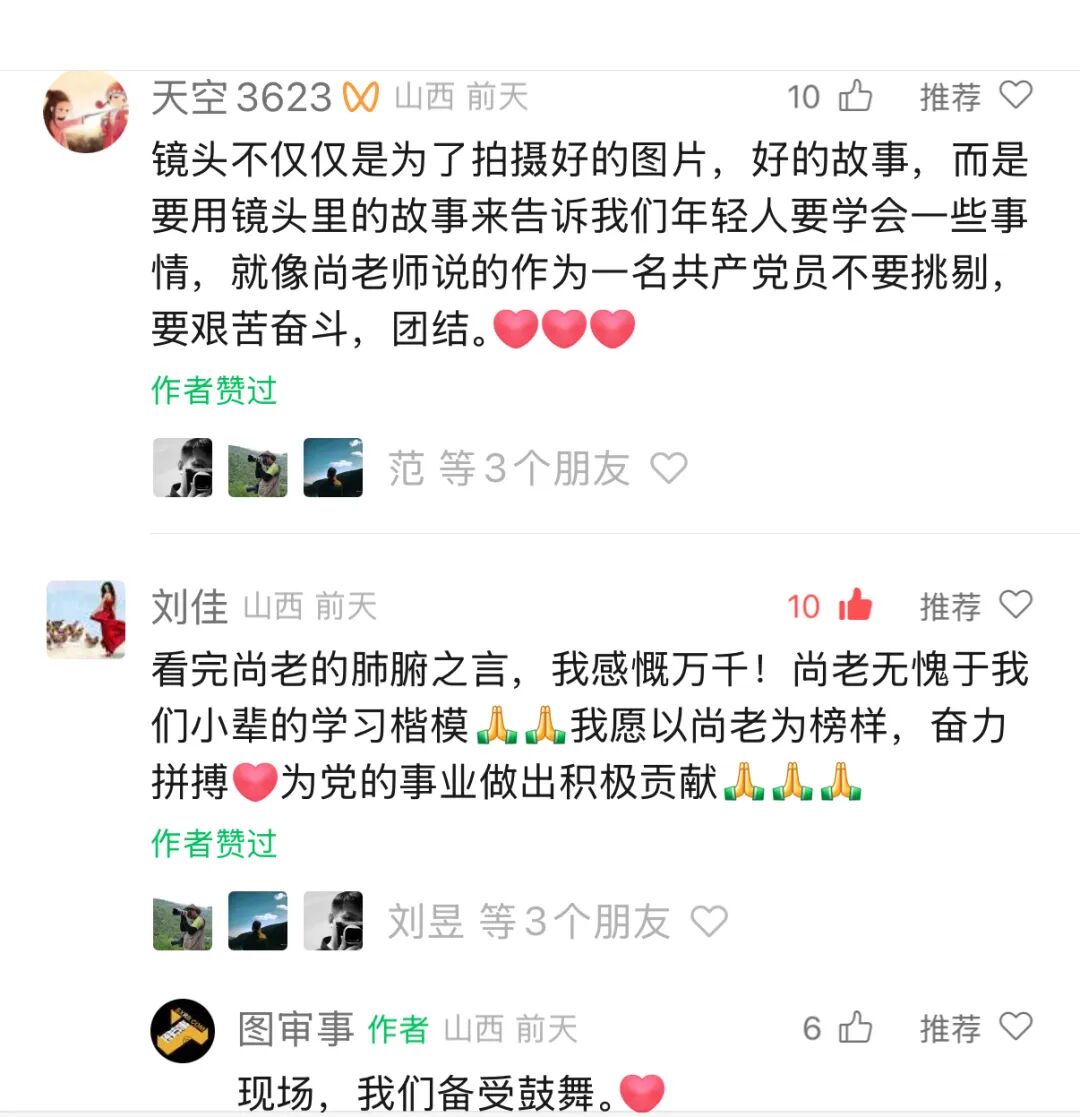This screenshot has height=1117, width=1080.
Task: Open 图审事's author avatar
Action: [x=182, y=1030]
